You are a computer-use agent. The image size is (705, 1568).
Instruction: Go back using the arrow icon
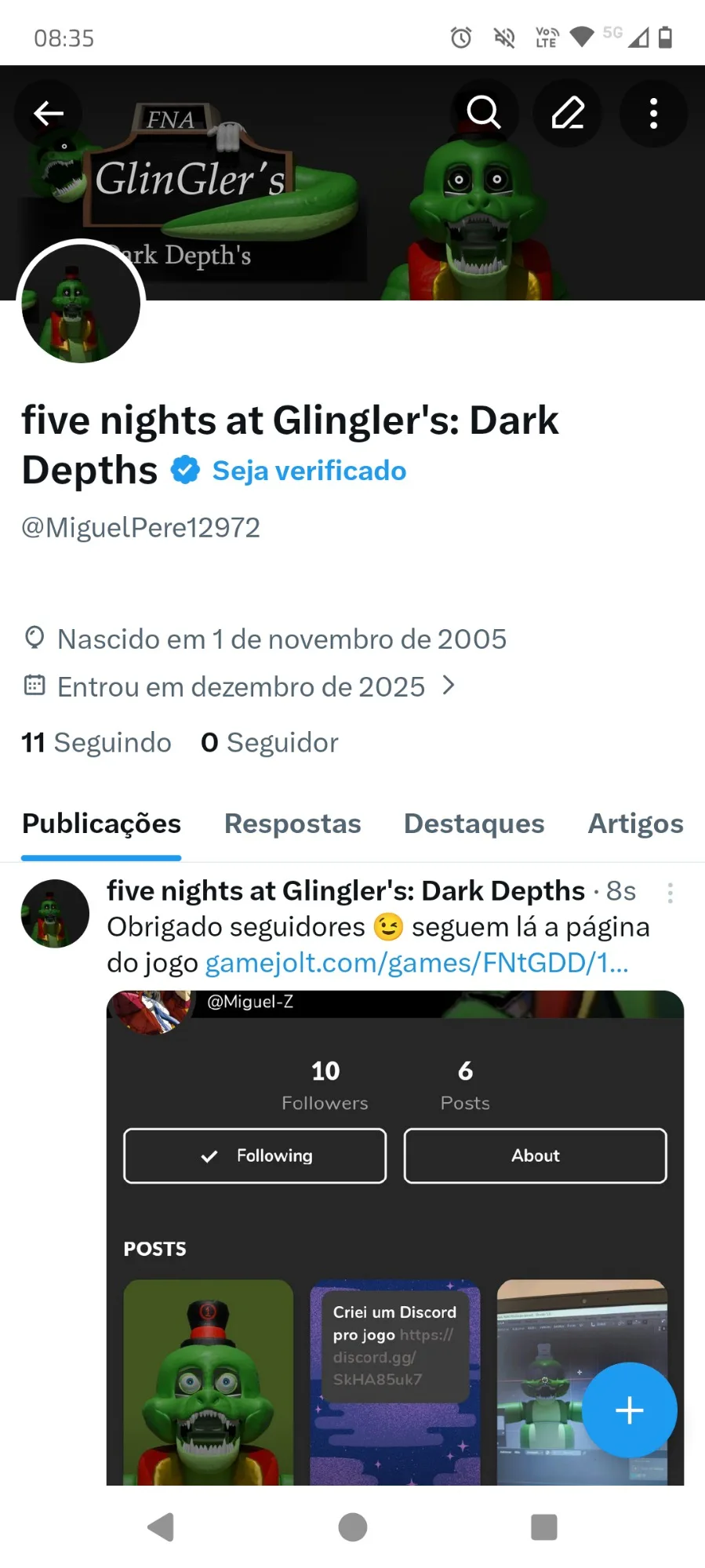coord(49,114)
